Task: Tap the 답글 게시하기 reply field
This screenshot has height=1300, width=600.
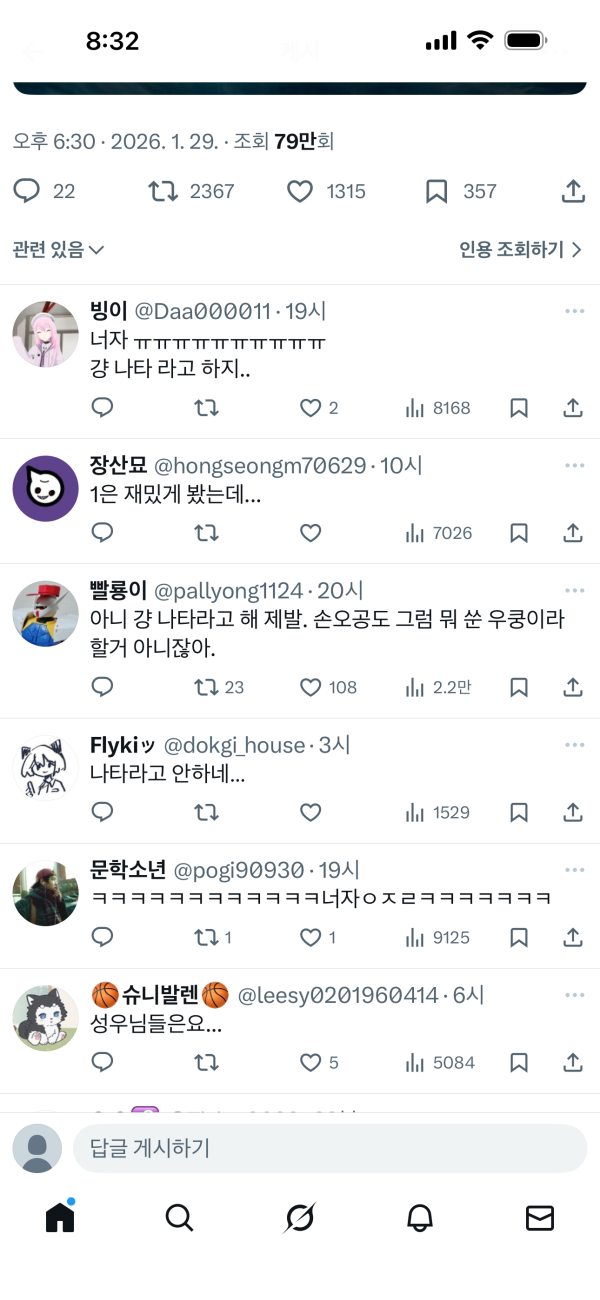Action: point(330,1148)
